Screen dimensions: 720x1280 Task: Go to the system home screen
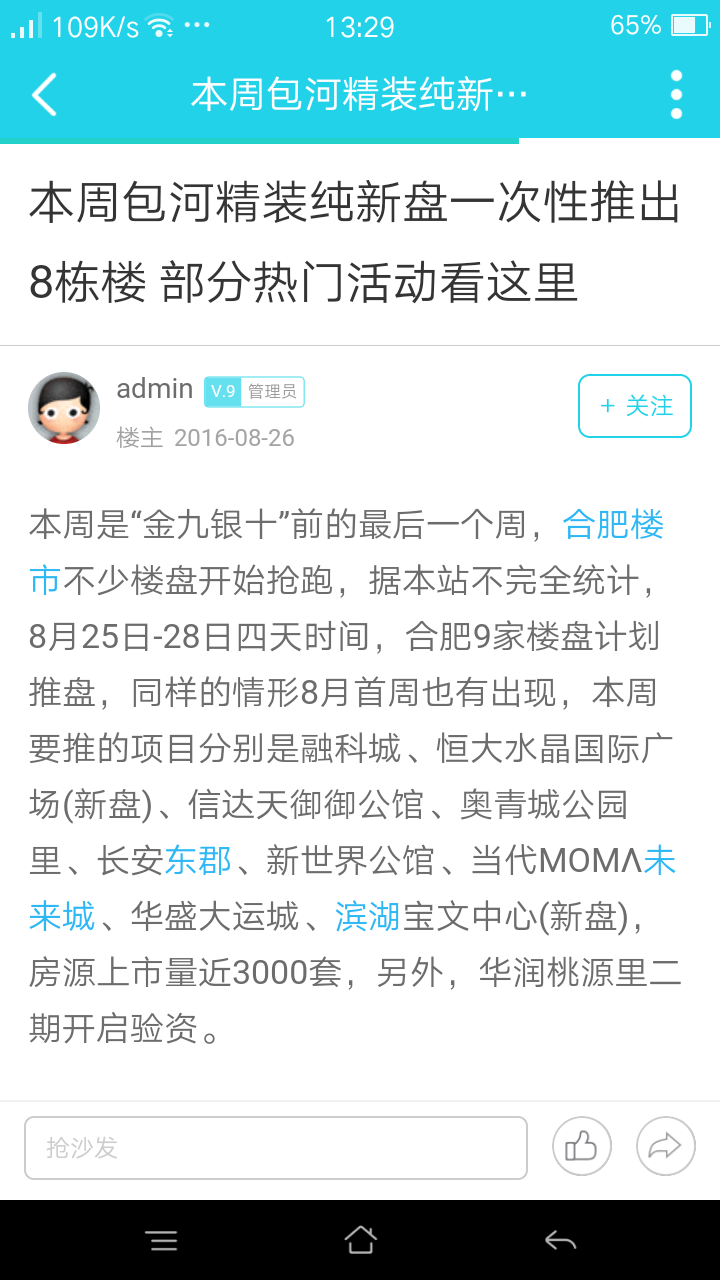360,1241
